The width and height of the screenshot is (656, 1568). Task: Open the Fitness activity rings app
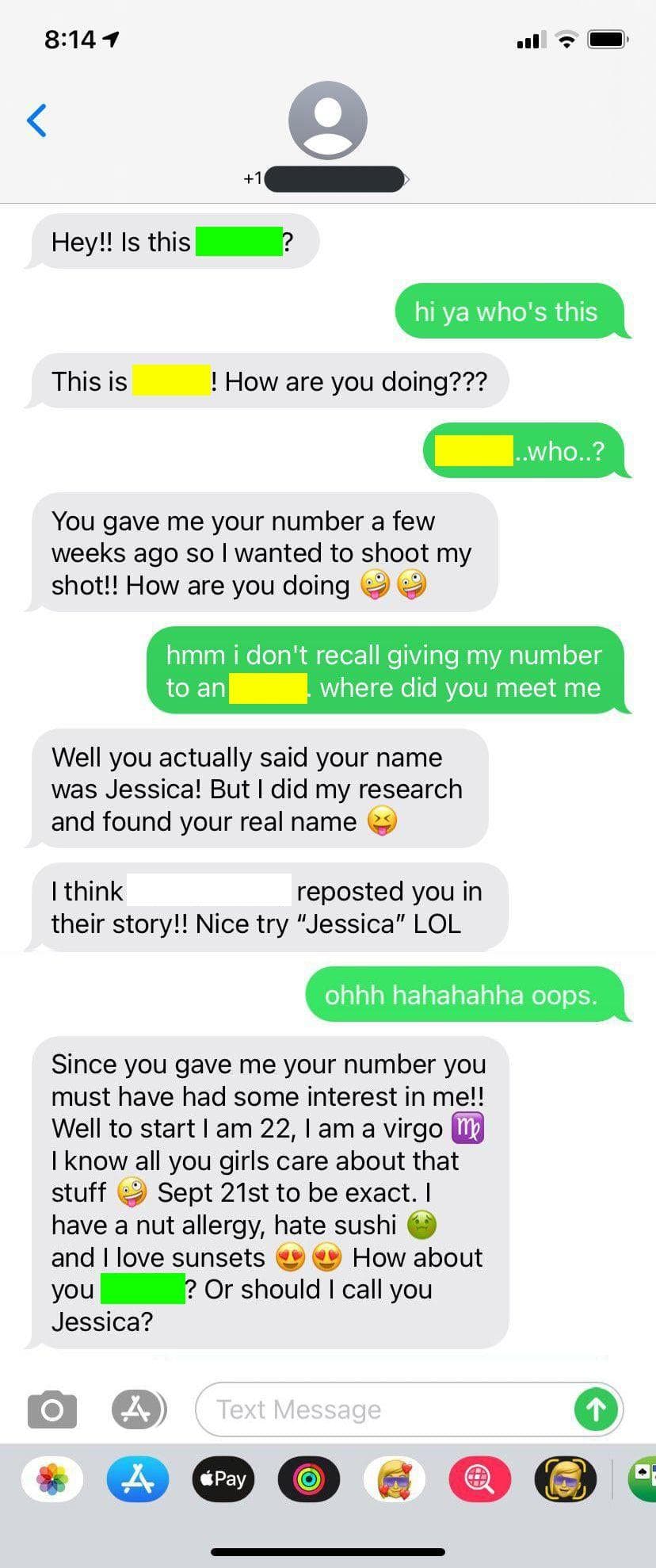(x=309, y=1479)
